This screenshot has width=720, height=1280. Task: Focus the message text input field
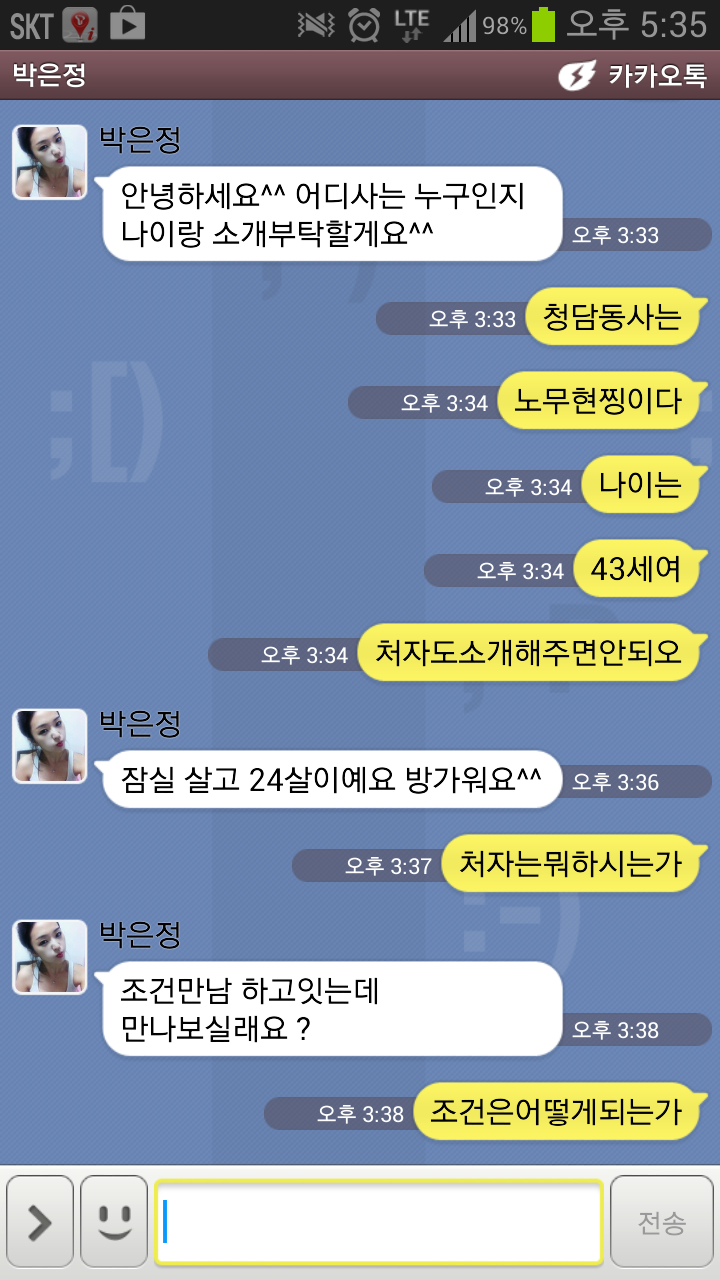click(378, 1222)
